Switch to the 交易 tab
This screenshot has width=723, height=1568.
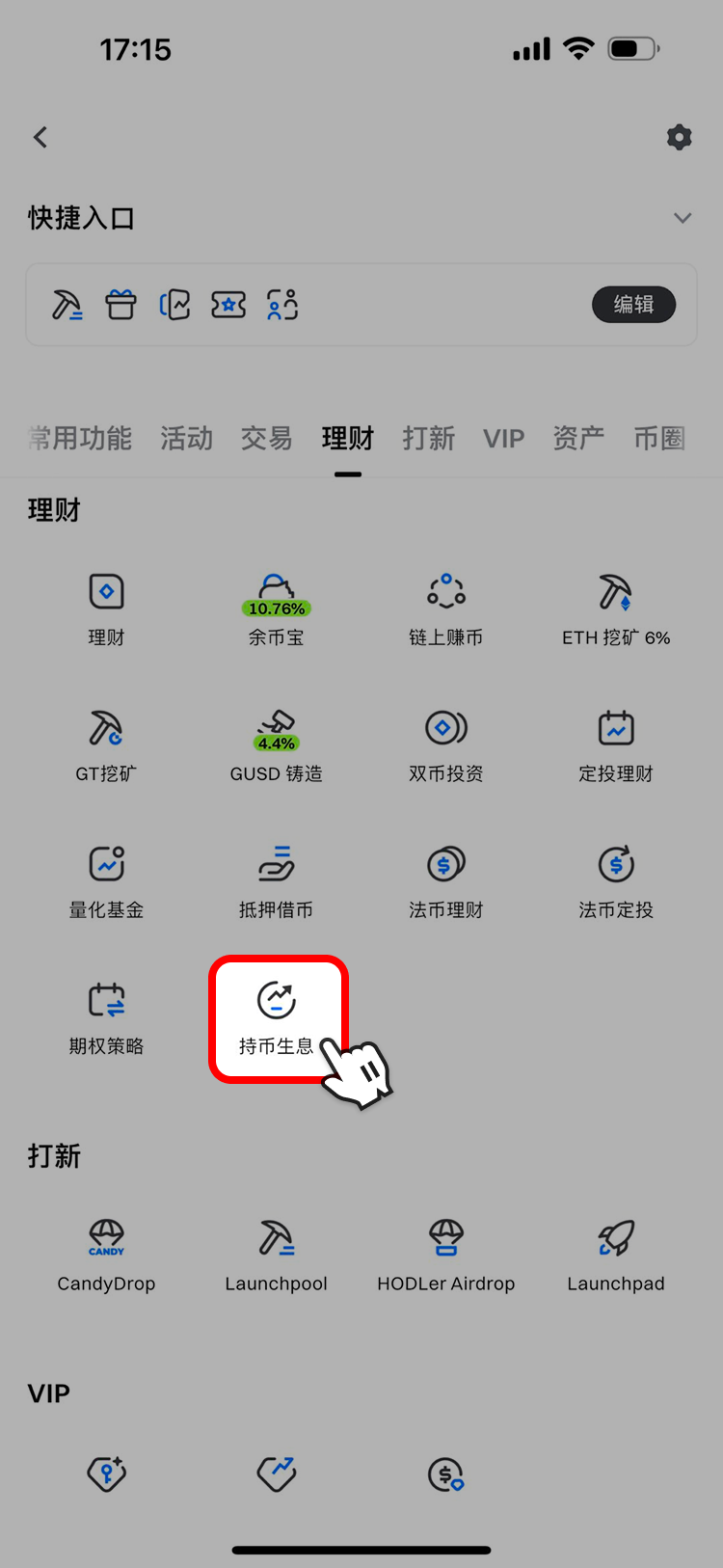tap(266, 439)
